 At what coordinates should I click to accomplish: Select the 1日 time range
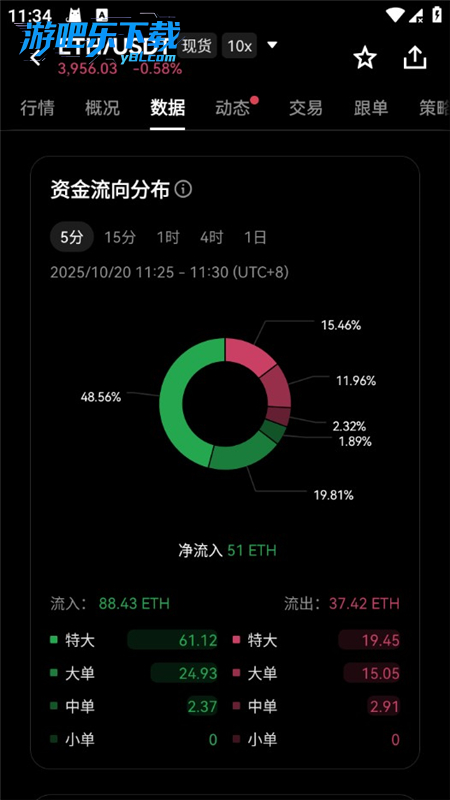(255, 237)
